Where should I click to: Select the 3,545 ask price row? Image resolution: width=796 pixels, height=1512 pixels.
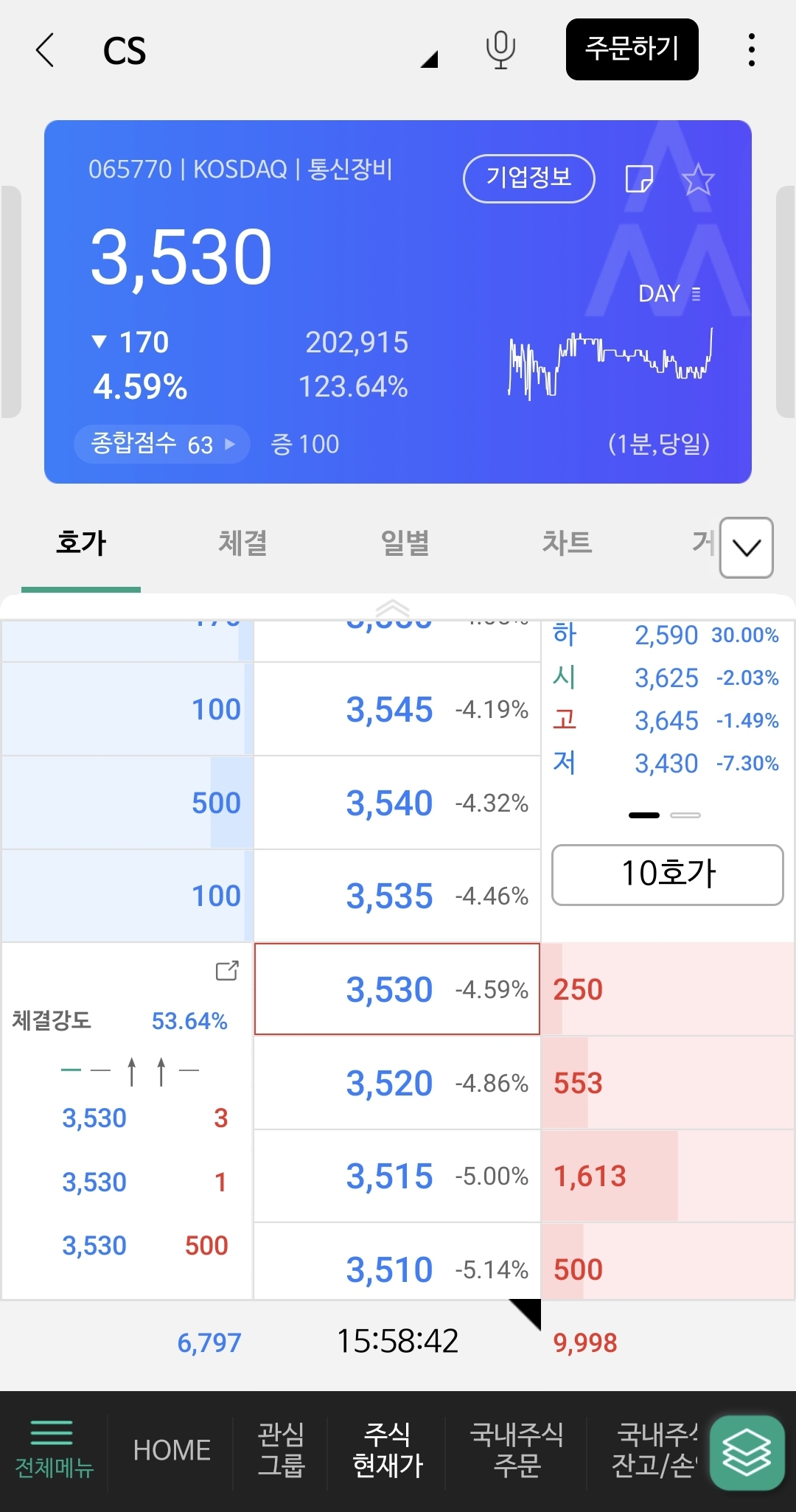(397, 709)
